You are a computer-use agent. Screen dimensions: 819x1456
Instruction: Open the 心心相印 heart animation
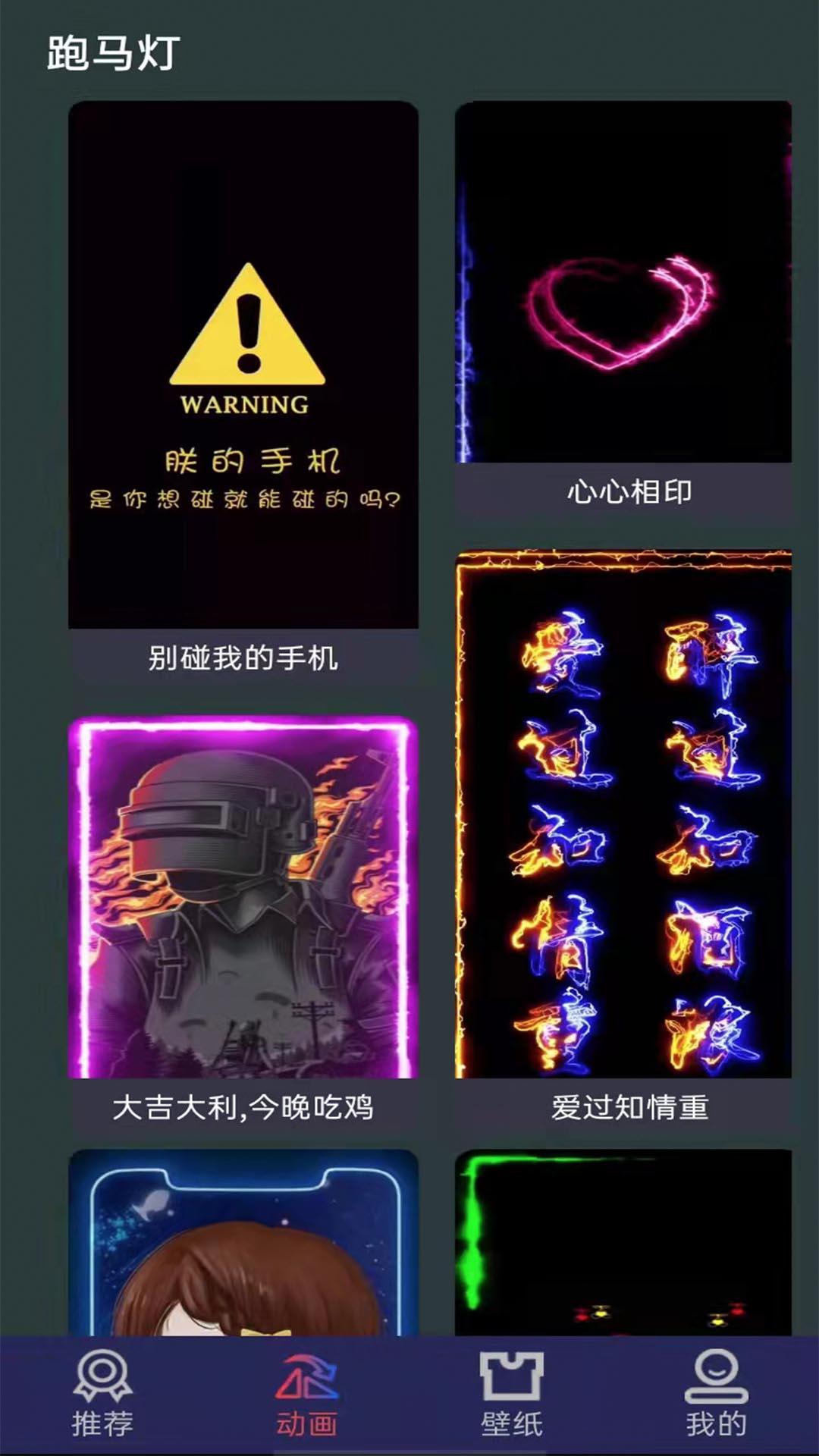click(623, 309)
